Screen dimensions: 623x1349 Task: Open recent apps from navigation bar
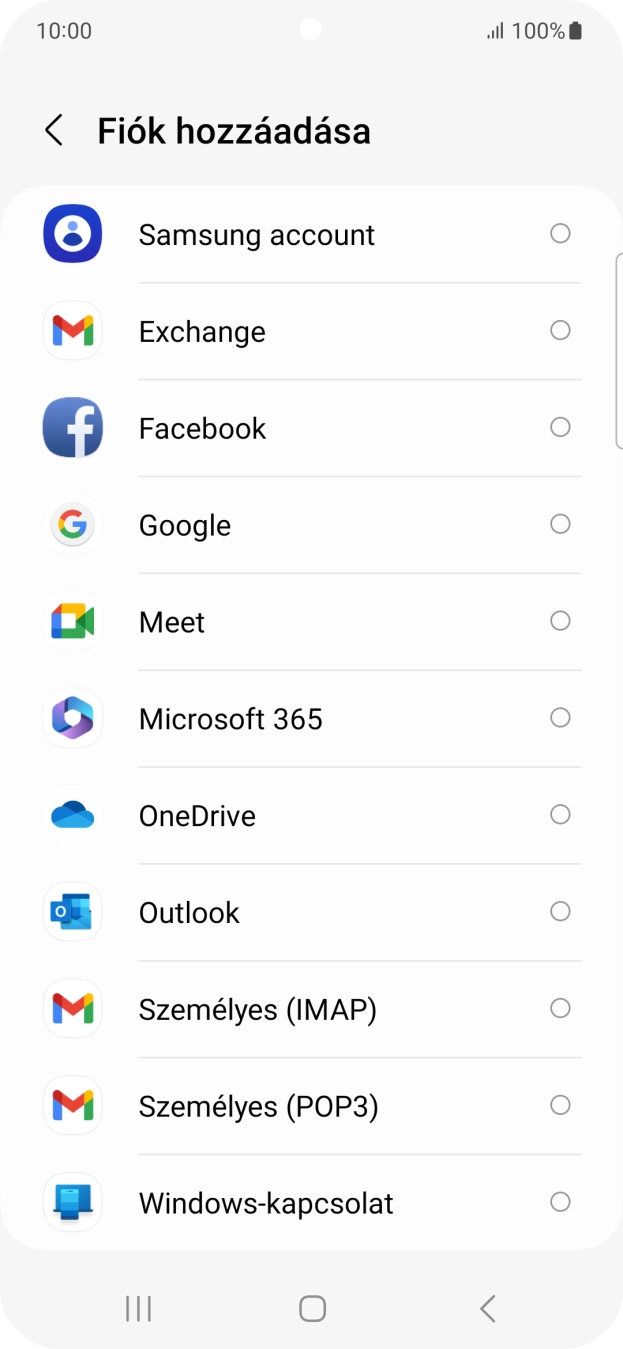point(138,1308)
